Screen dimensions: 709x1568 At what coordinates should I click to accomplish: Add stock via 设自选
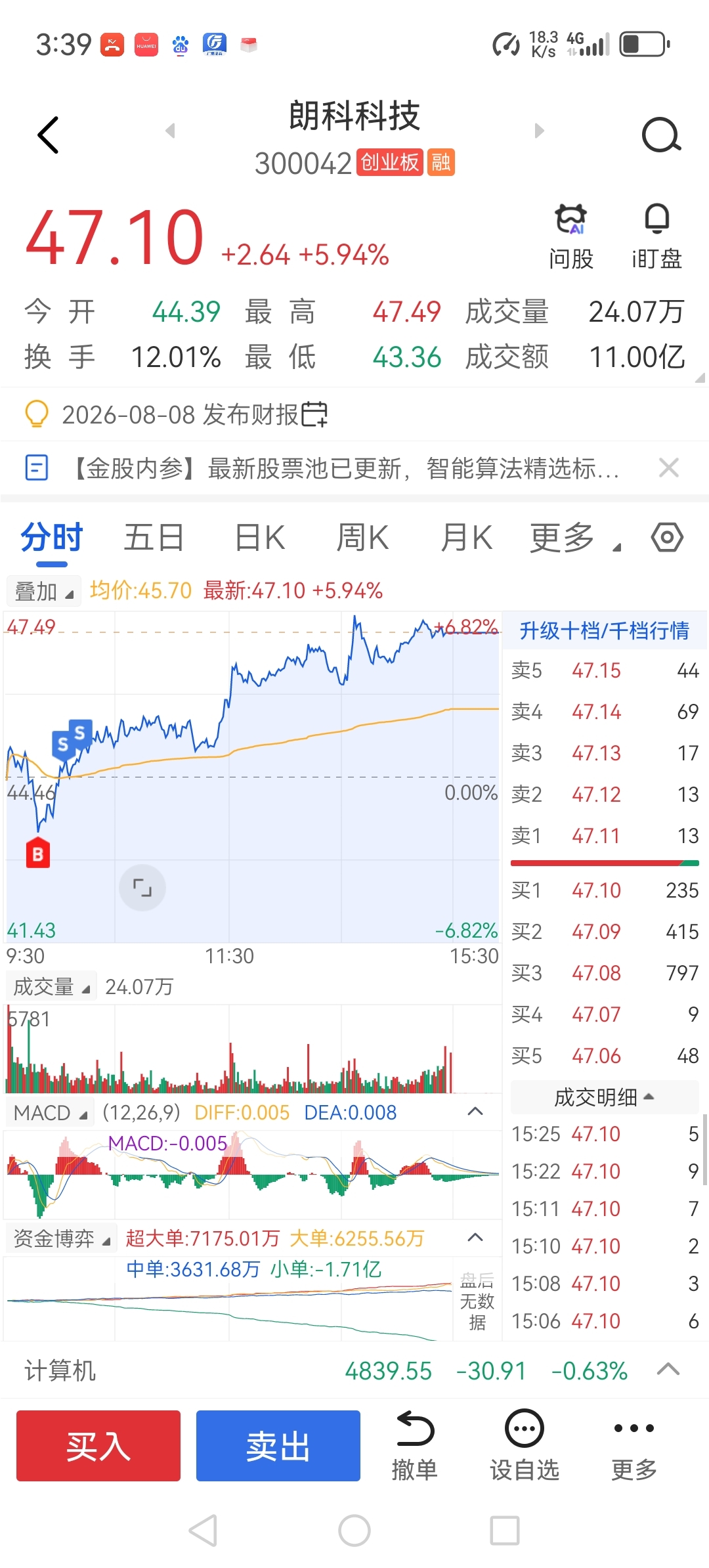coord(524,1447)
